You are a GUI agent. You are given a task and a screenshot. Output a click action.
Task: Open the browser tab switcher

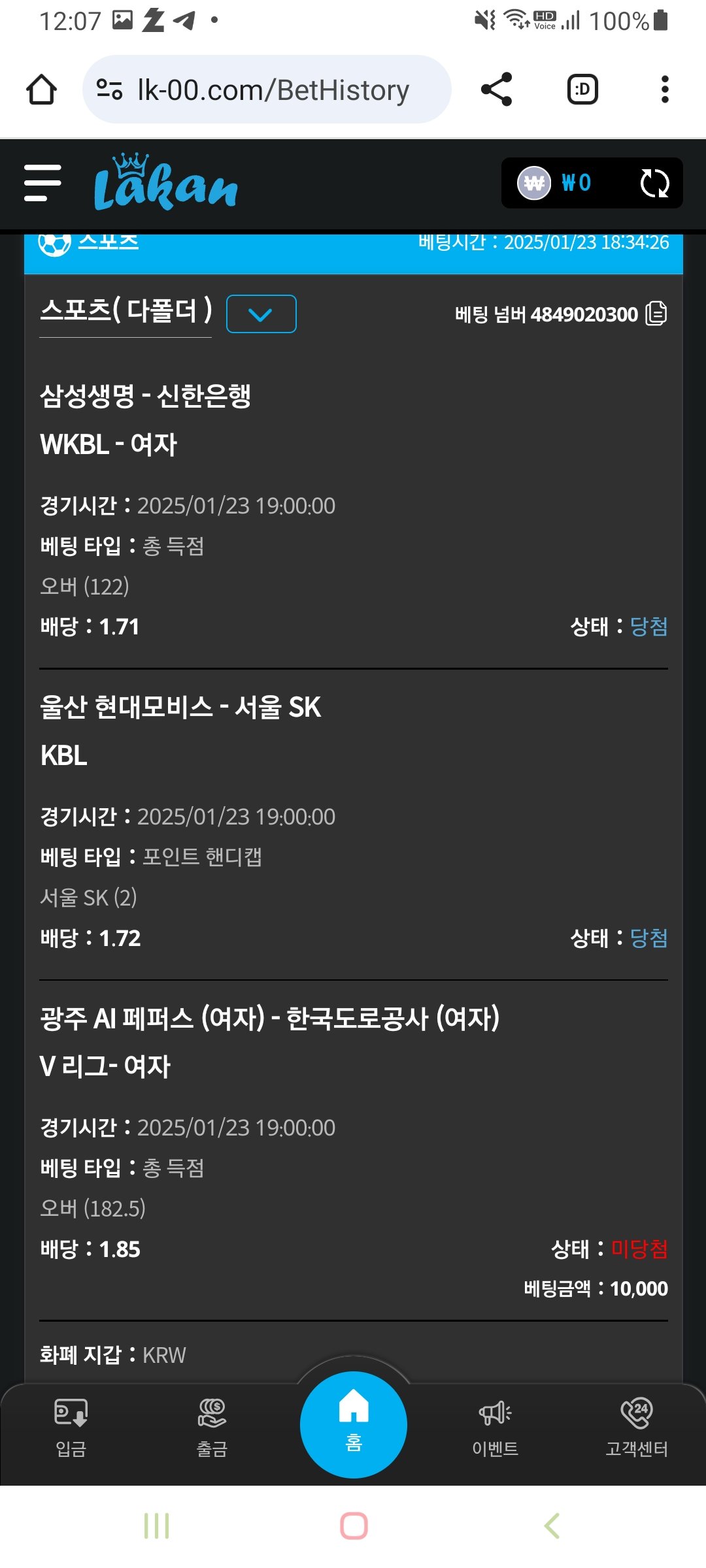[x=582, y=90]
